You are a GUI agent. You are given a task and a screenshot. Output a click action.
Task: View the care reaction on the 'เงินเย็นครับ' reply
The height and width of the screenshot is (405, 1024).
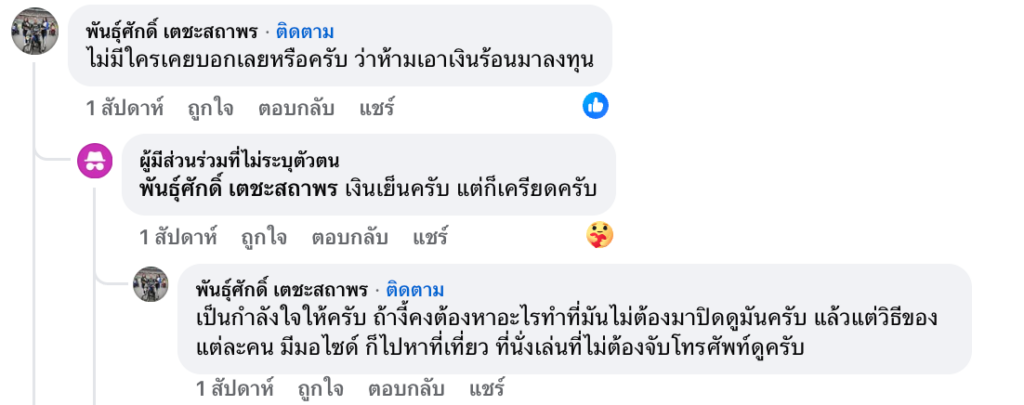[600, 235]
